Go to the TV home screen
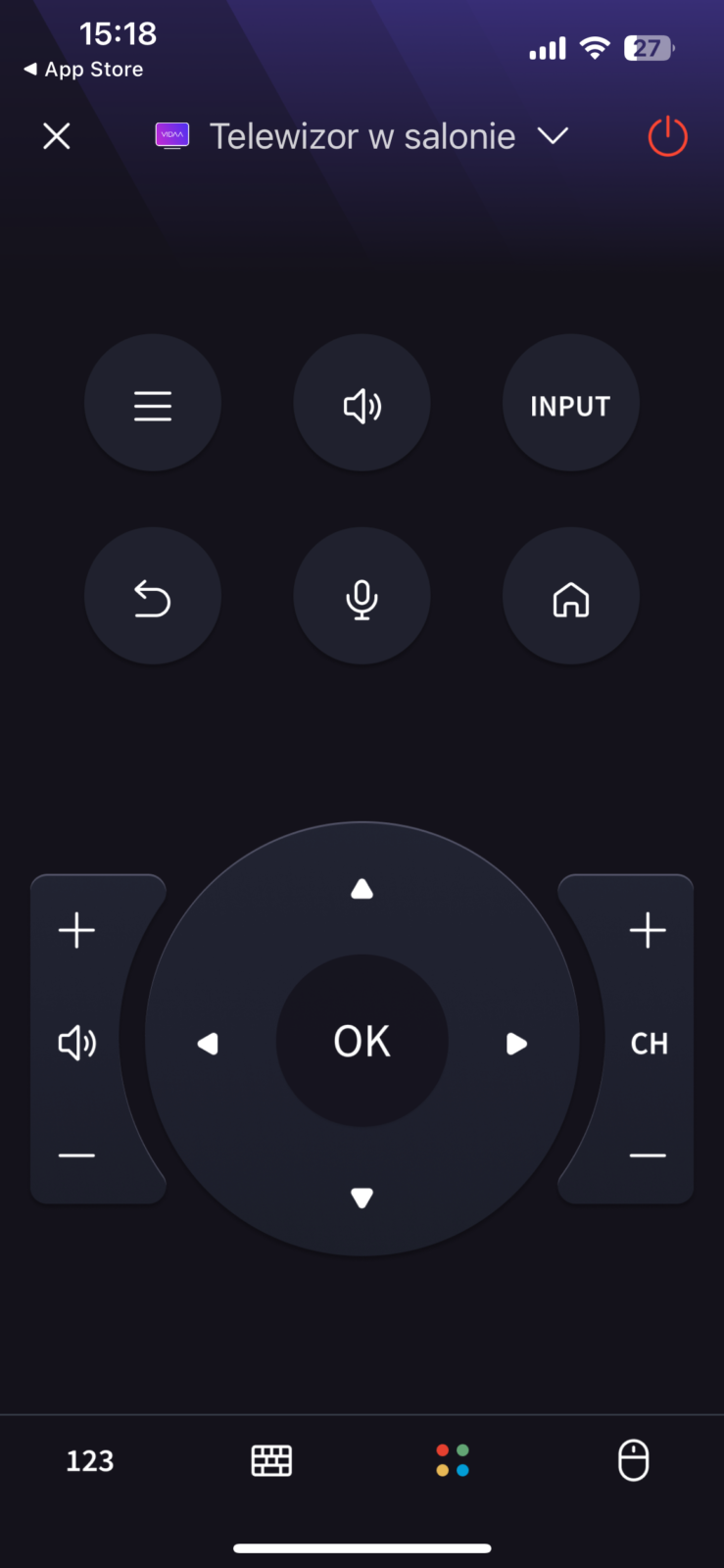The height and width of the screenshot is (1568, 724). point(570,598)
